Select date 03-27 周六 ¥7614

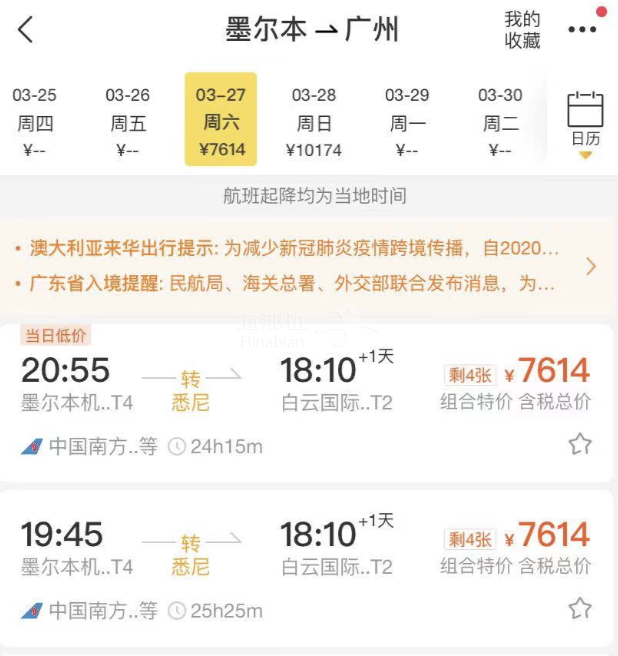[221, 120]
